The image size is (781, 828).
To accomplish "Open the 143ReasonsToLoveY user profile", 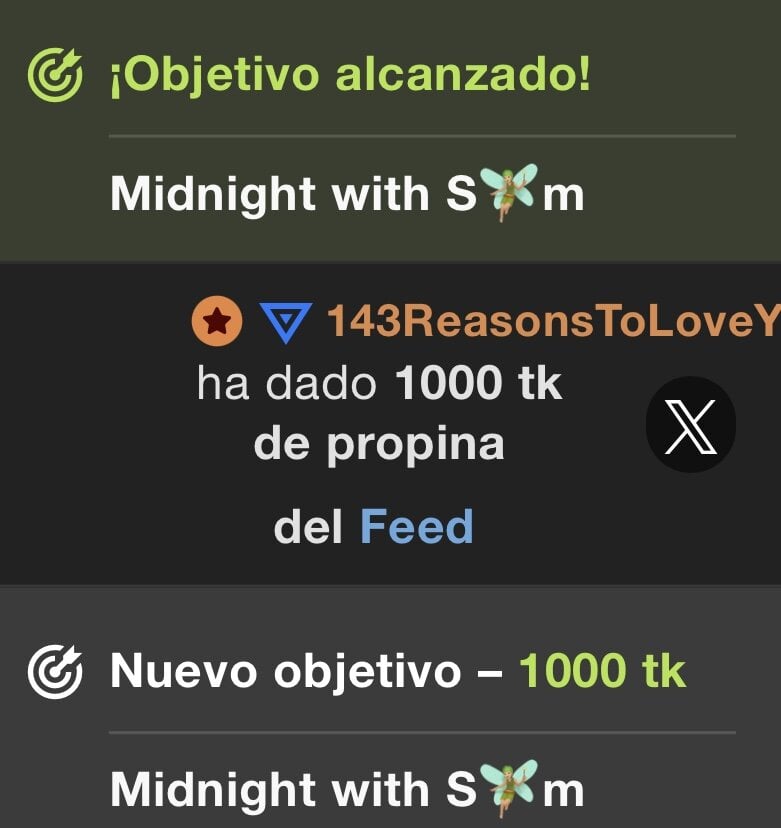I will tap(552, 322).
